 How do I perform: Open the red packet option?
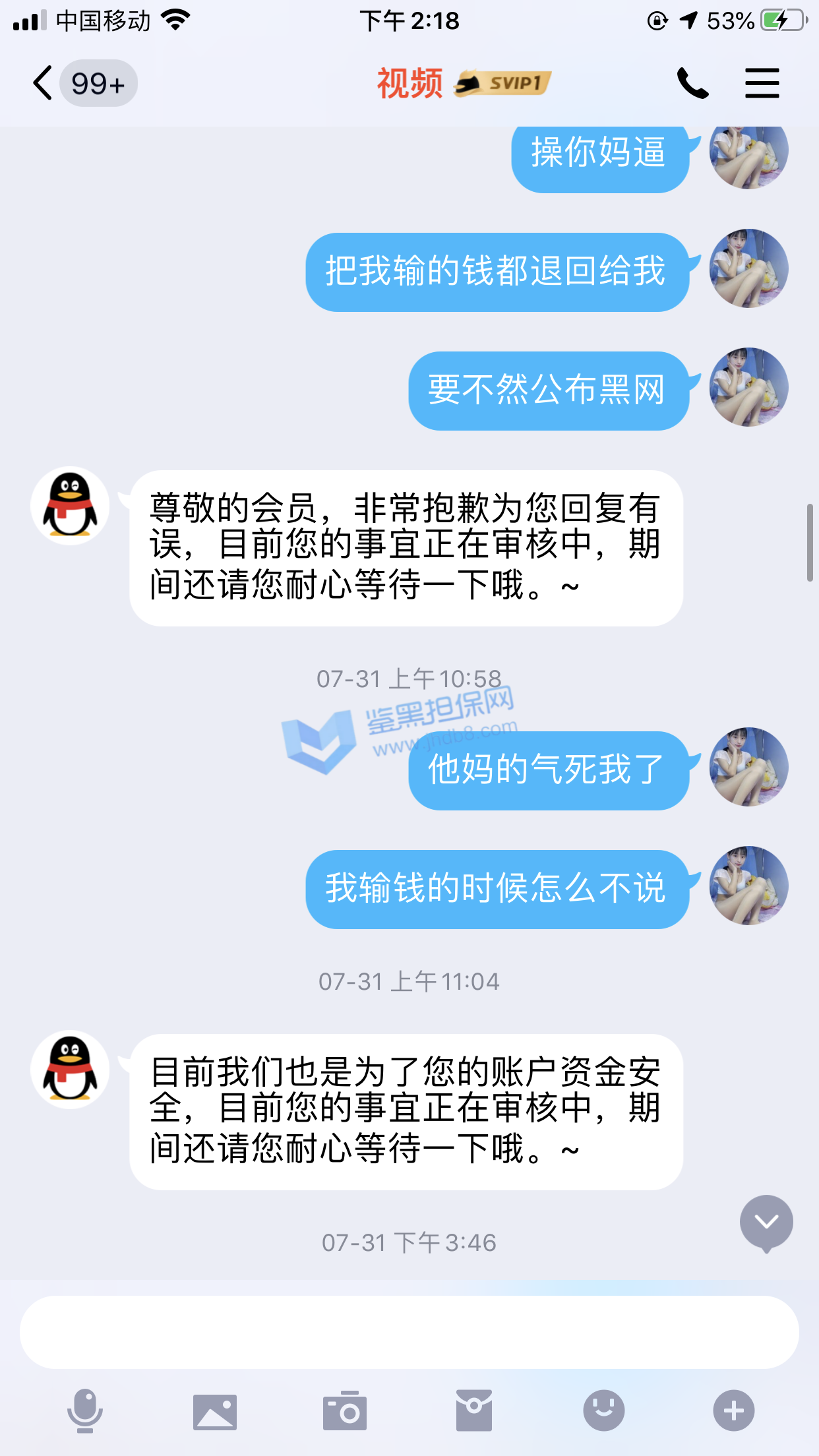pyautogui.click(x=473, y=1411)
